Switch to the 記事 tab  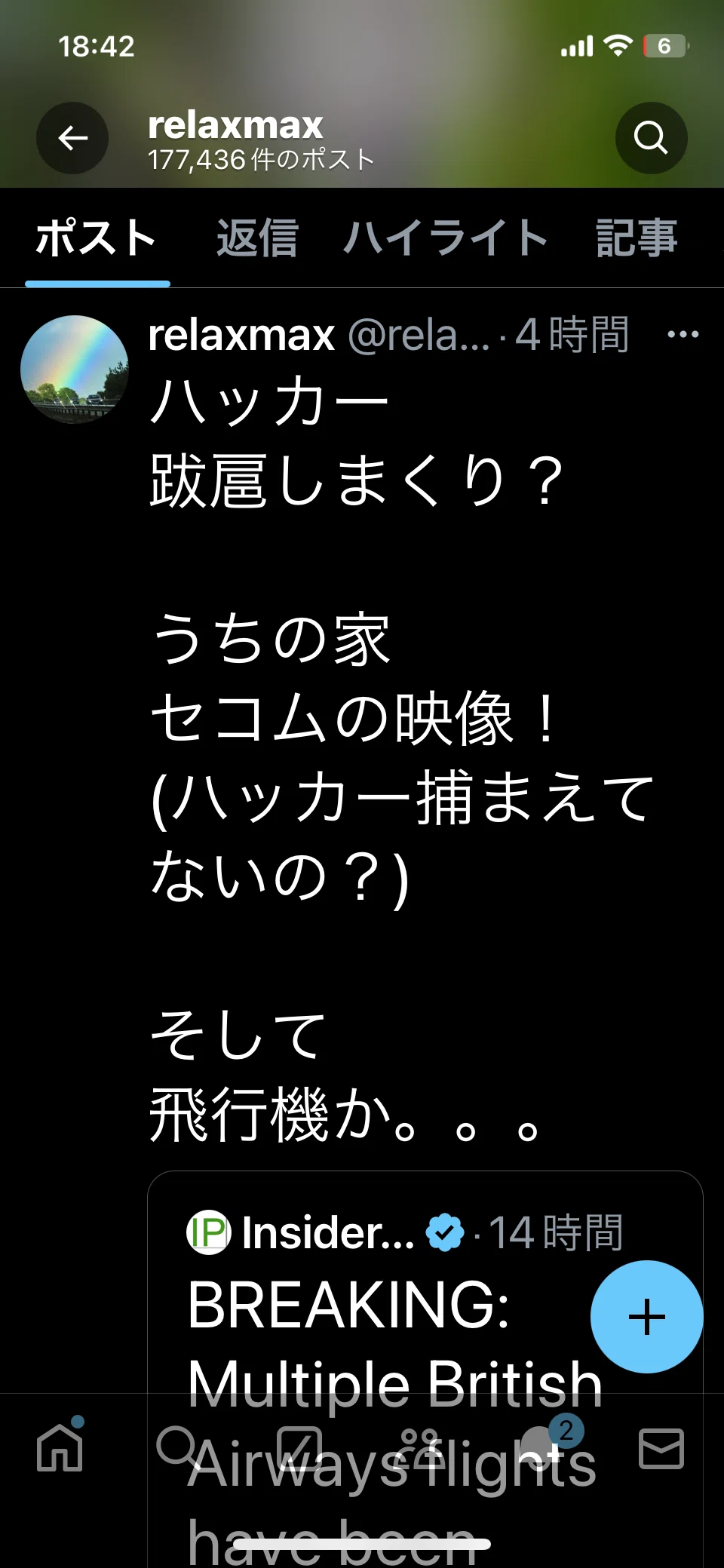(x=637, y=238)
